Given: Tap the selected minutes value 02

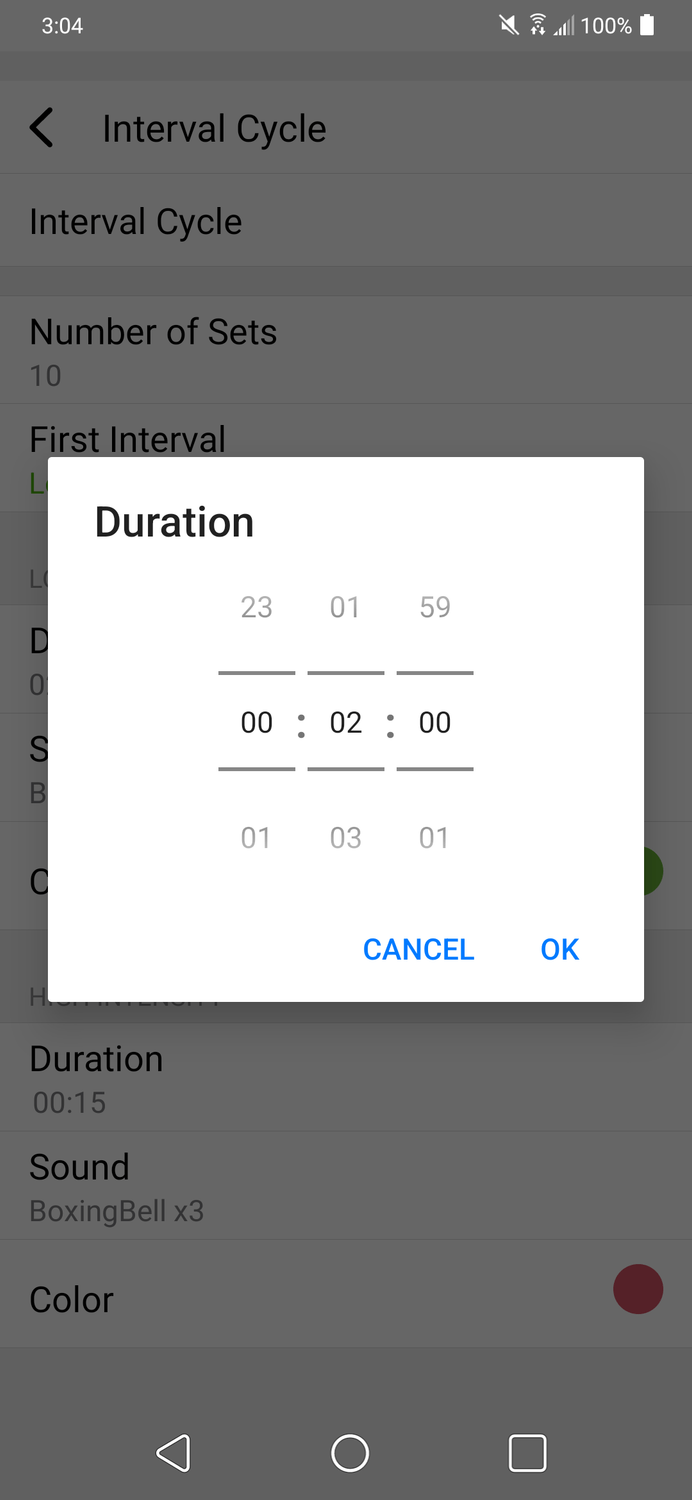Looking at the screenshot, I should (x=345, y=722).
